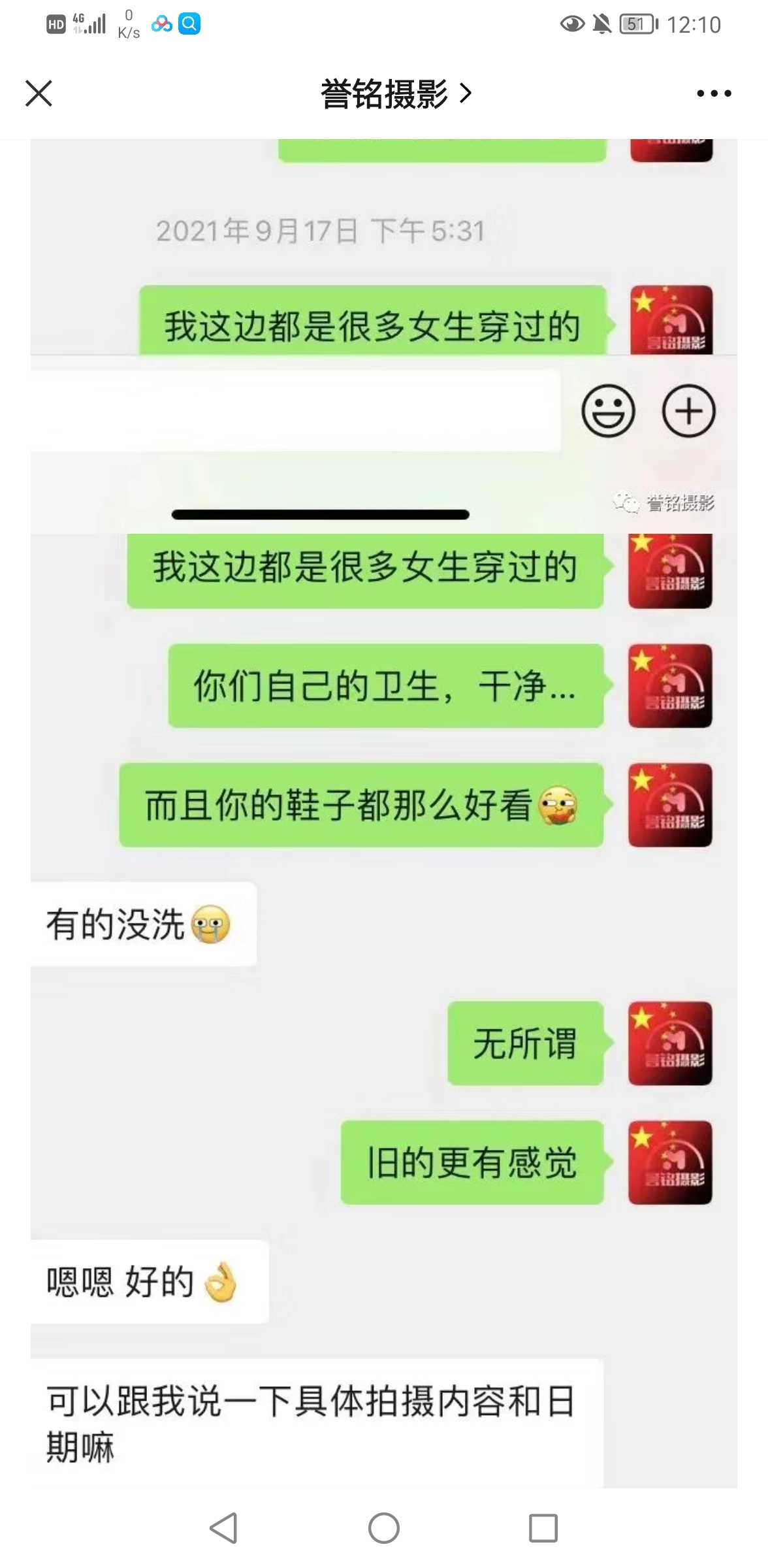This screenshot has width=768, height=1568.
Task: Tap the muted notification bell icon
Action: pos(602,25)
